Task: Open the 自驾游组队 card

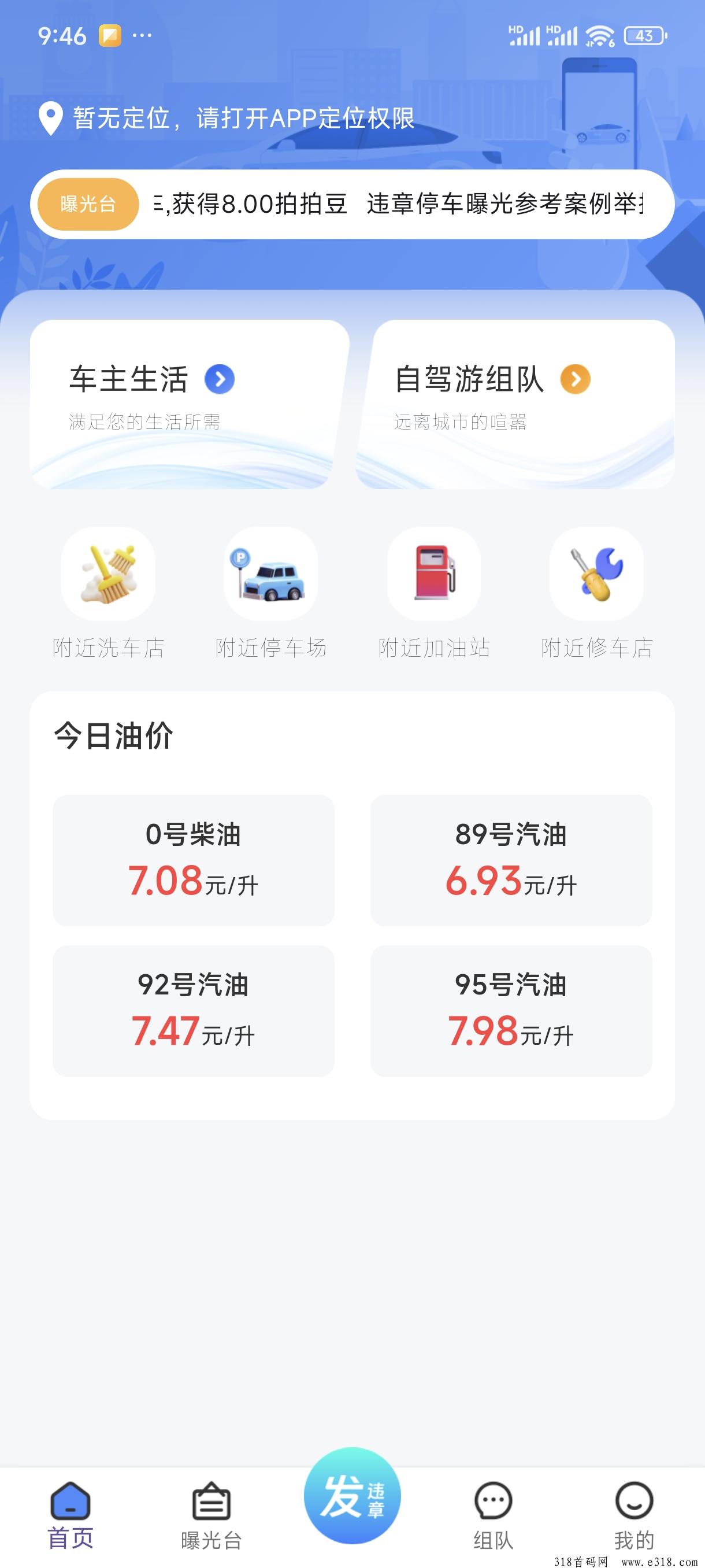Action: (x=515, y=404)
